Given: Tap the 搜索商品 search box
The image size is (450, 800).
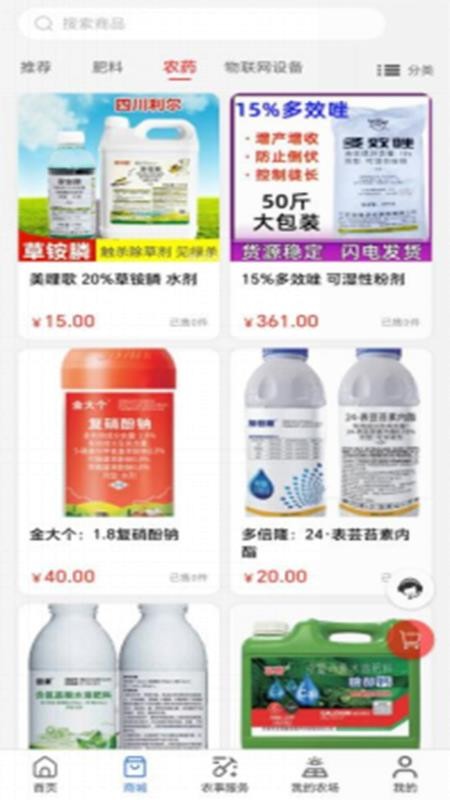Looking at the screenshot, I should point(201,23).
